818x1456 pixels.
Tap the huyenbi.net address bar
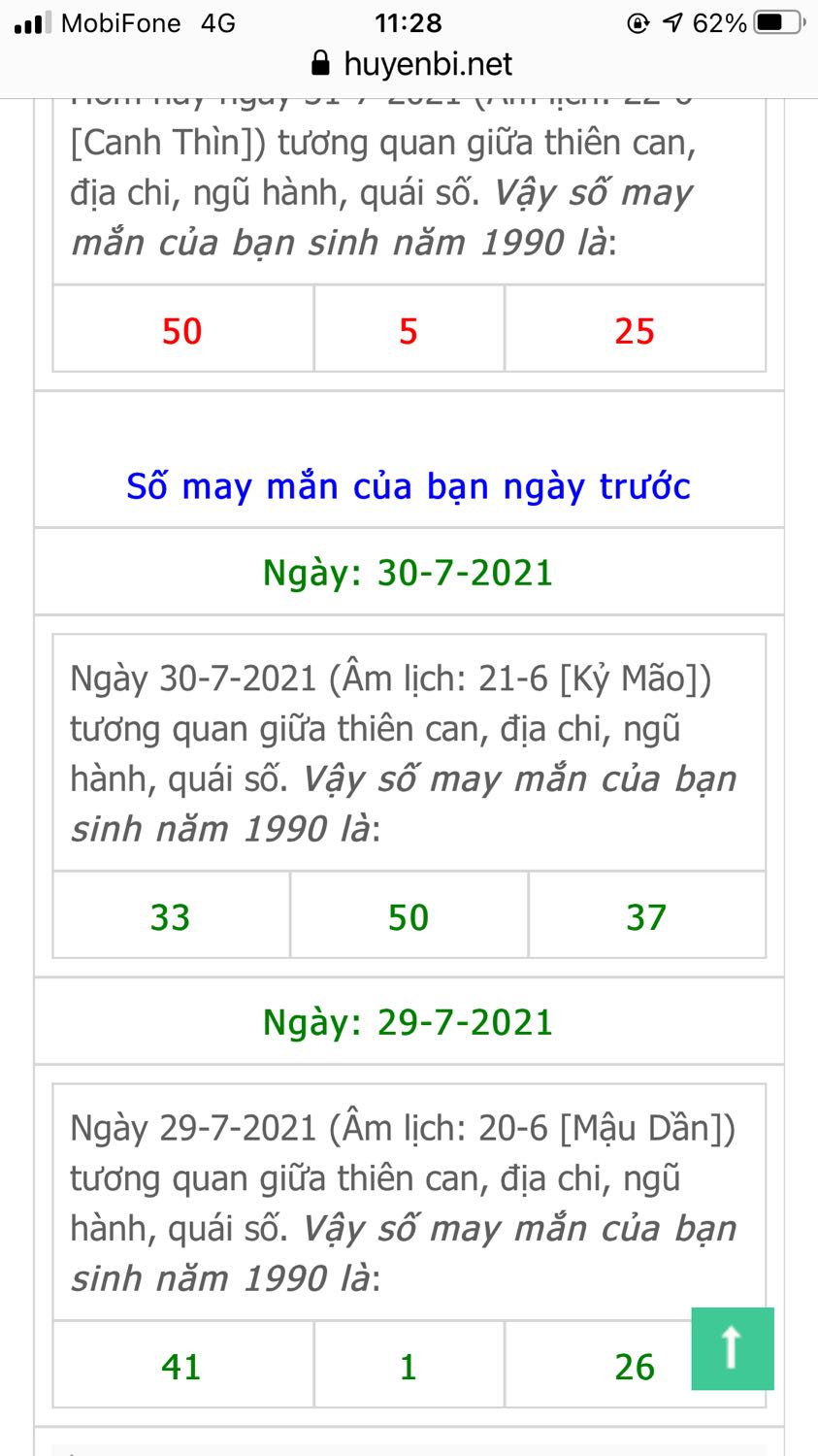click(410, 64)
